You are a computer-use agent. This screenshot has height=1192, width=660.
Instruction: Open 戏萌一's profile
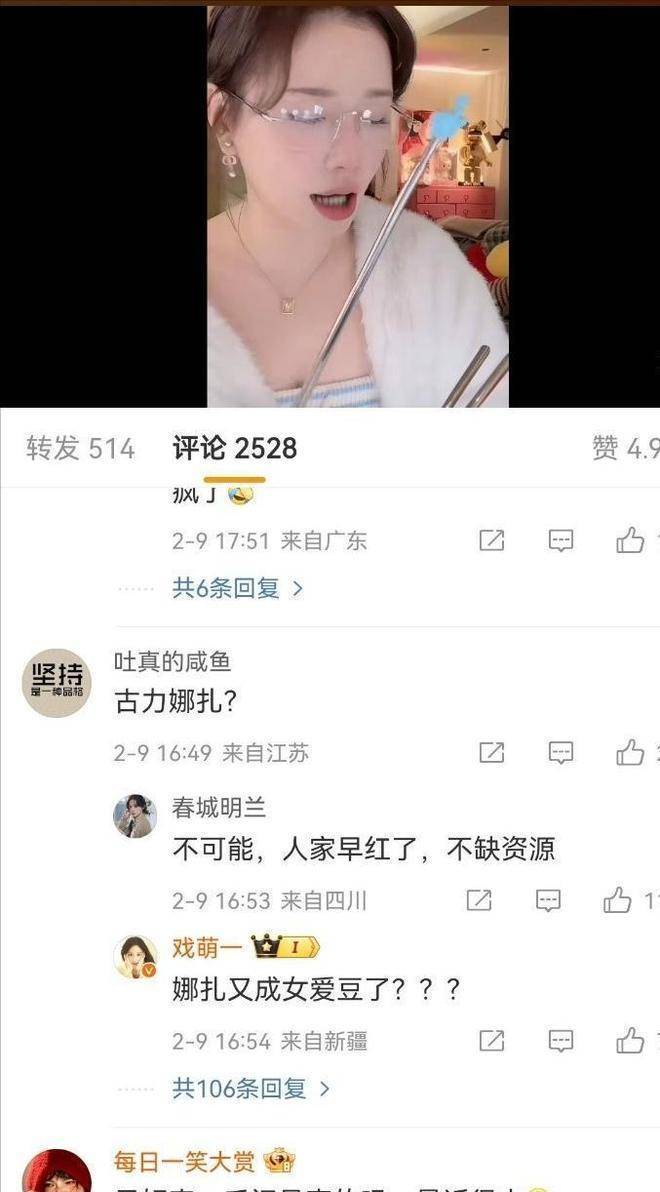pyautogui.click(x=135, y=957)
